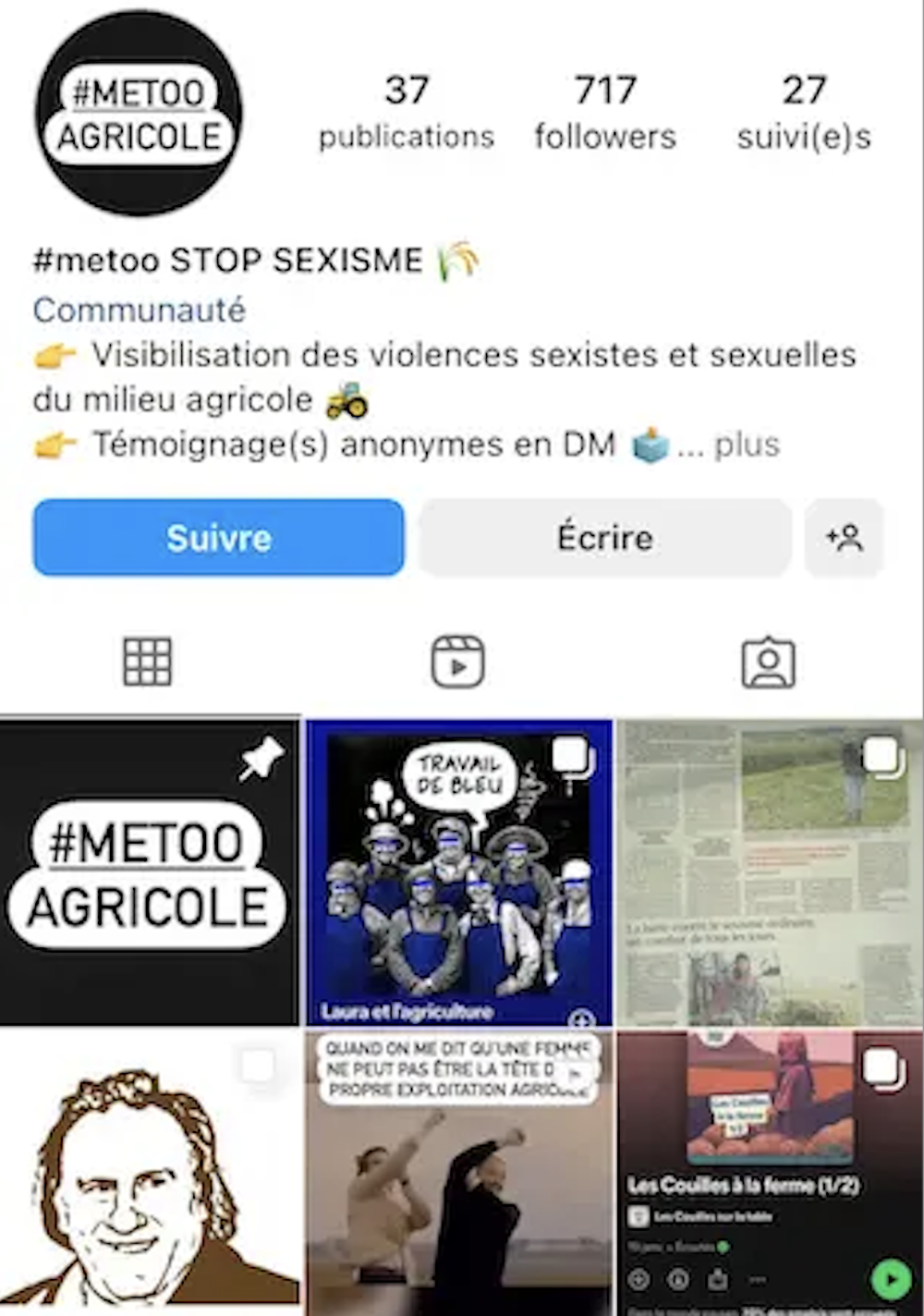Switch to the Reels tab
This screenshot has height=1316, width=924.
point(458,662)
